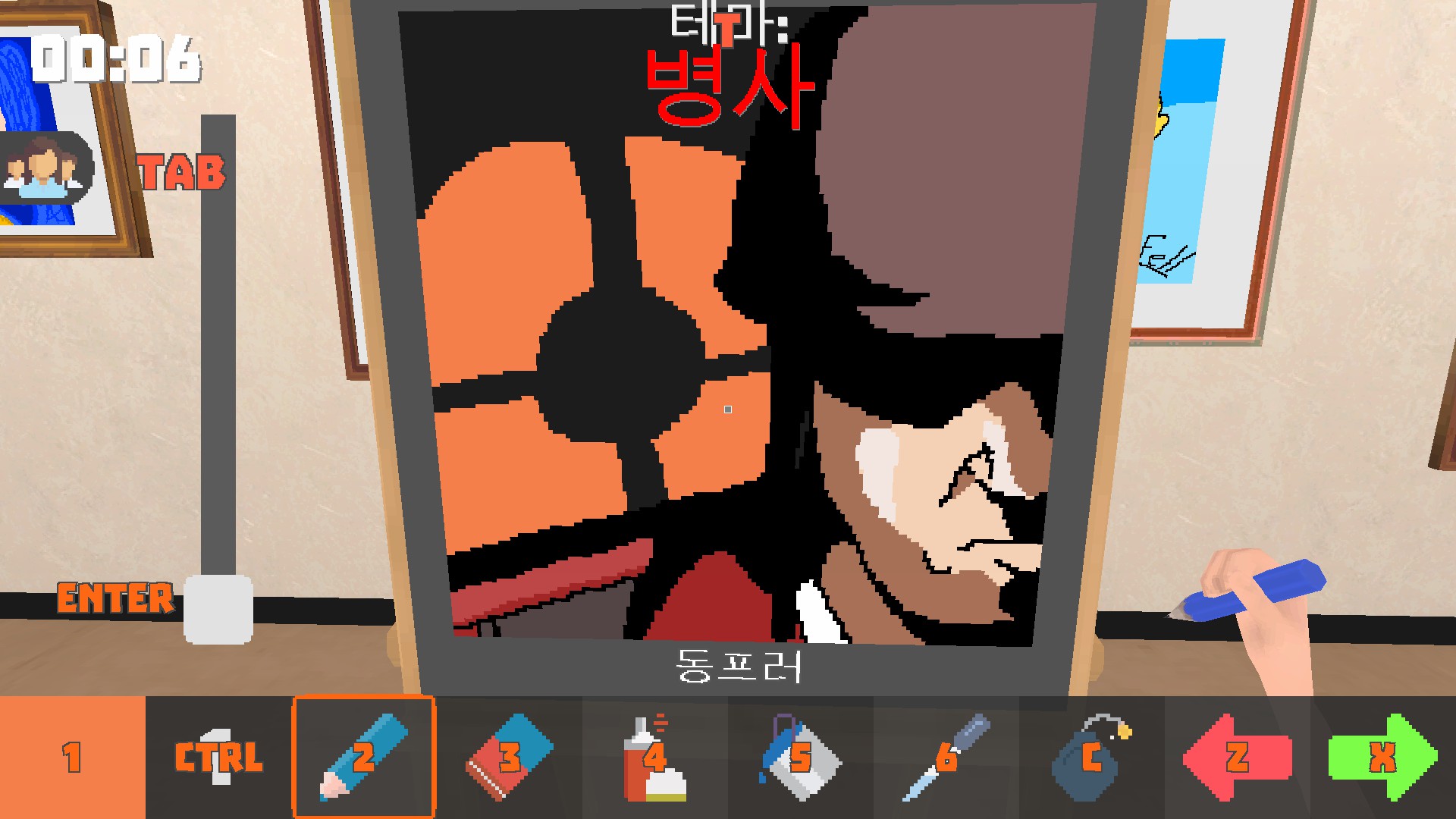The image size is (1456, 819).
Task: Open the CTRL color picker tool
Action: coord(218,757)
